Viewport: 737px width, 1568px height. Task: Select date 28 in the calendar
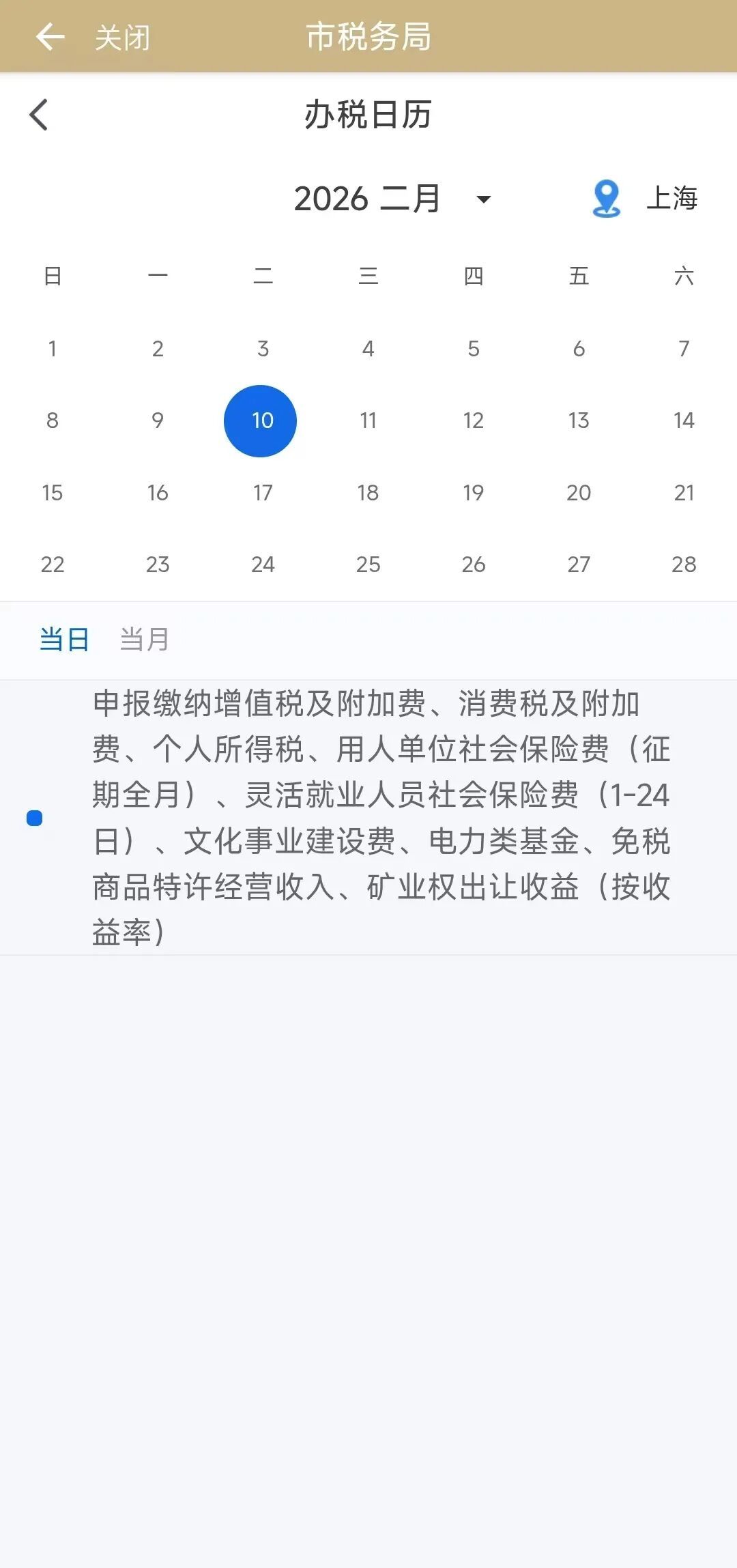pos(684,565)
